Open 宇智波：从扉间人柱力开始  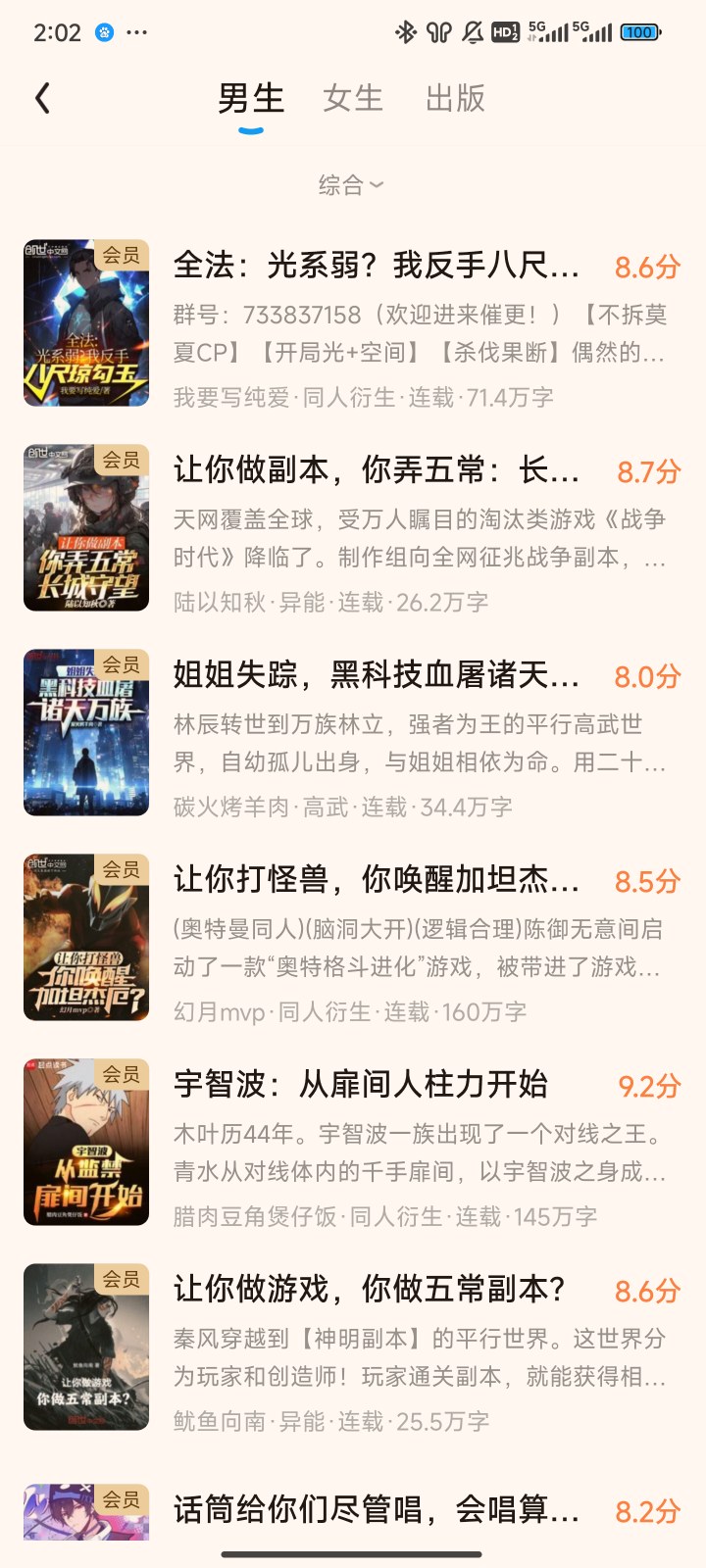(353, 1143)
